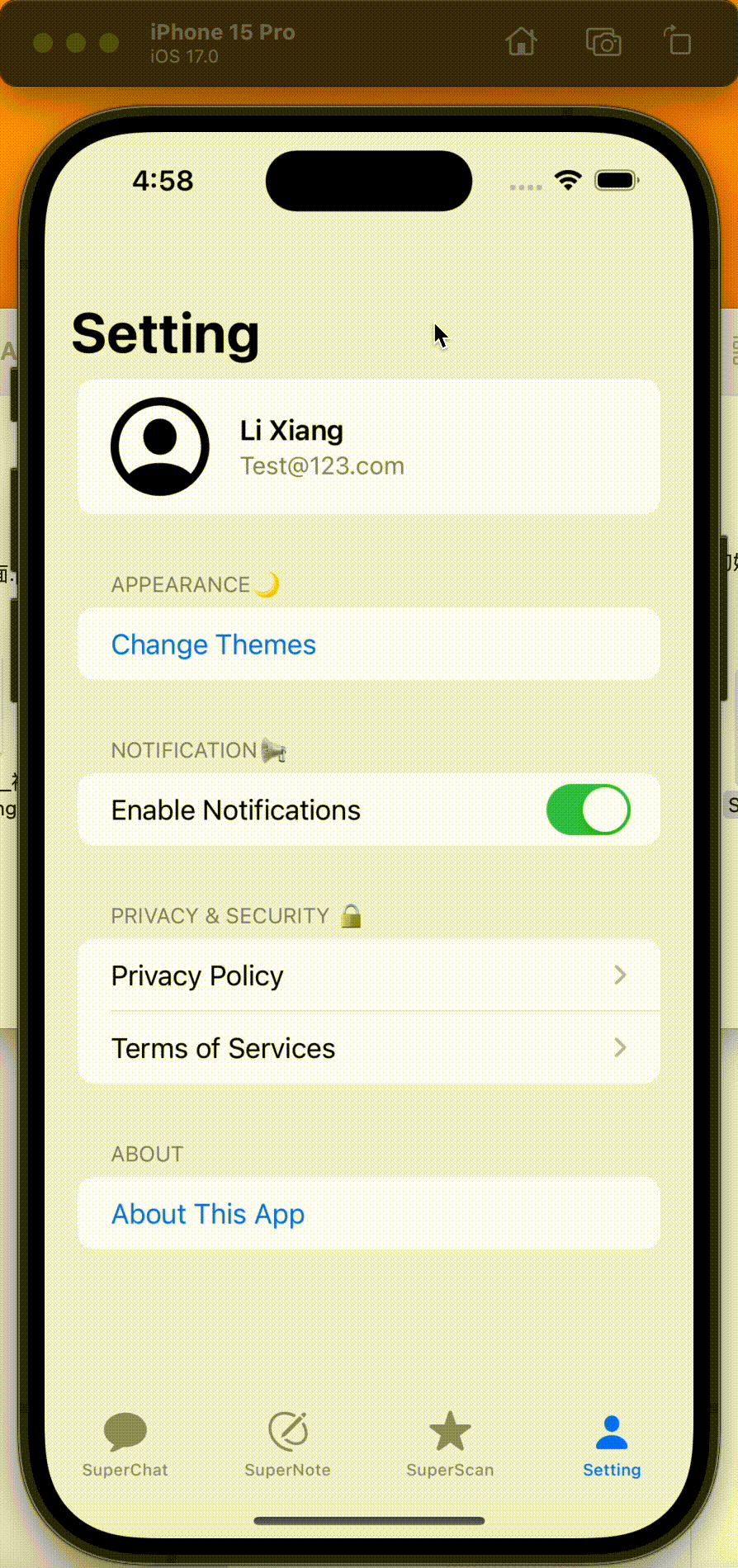
Task: Take a simulator screenshot with camera icon
Action: 603,41
